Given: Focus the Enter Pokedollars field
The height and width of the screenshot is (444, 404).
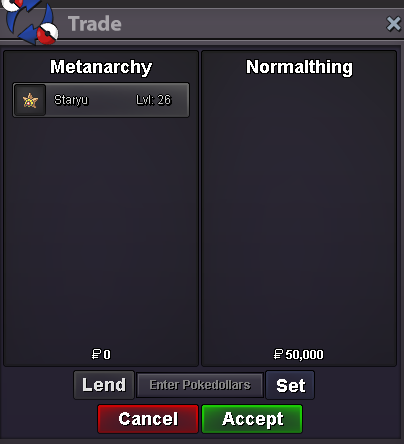Looking at the screenshot, I should 200,385.
